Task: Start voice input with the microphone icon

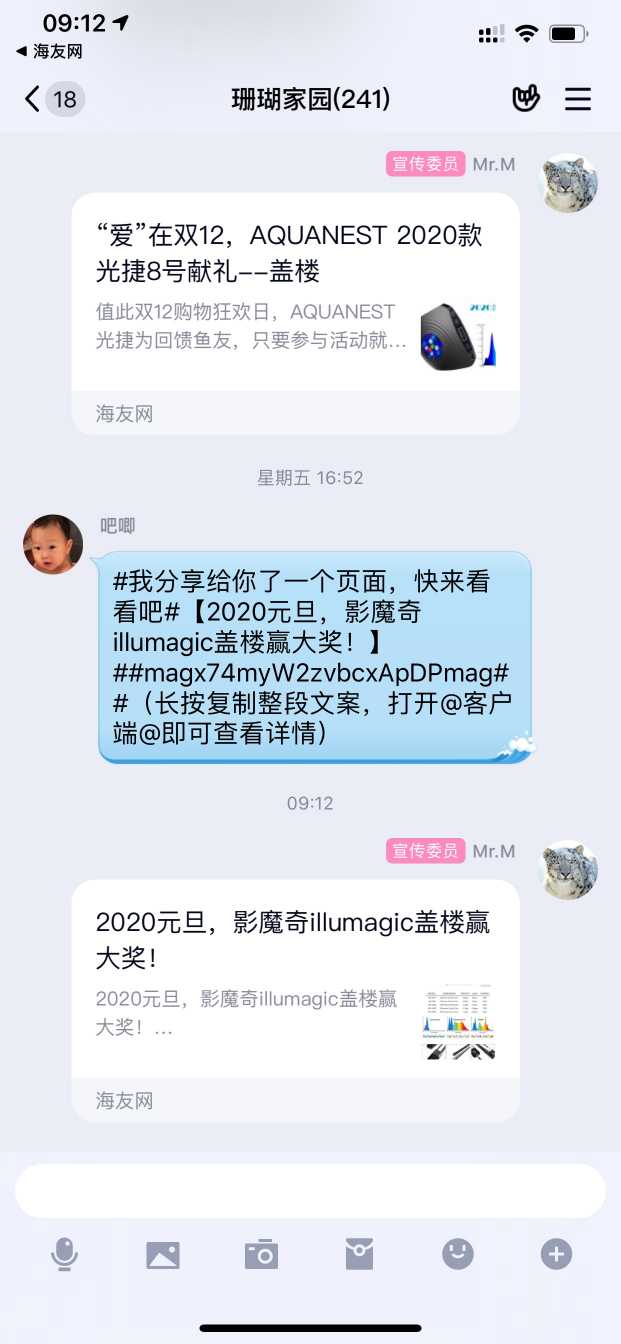Action: [x=65, y=1254]
